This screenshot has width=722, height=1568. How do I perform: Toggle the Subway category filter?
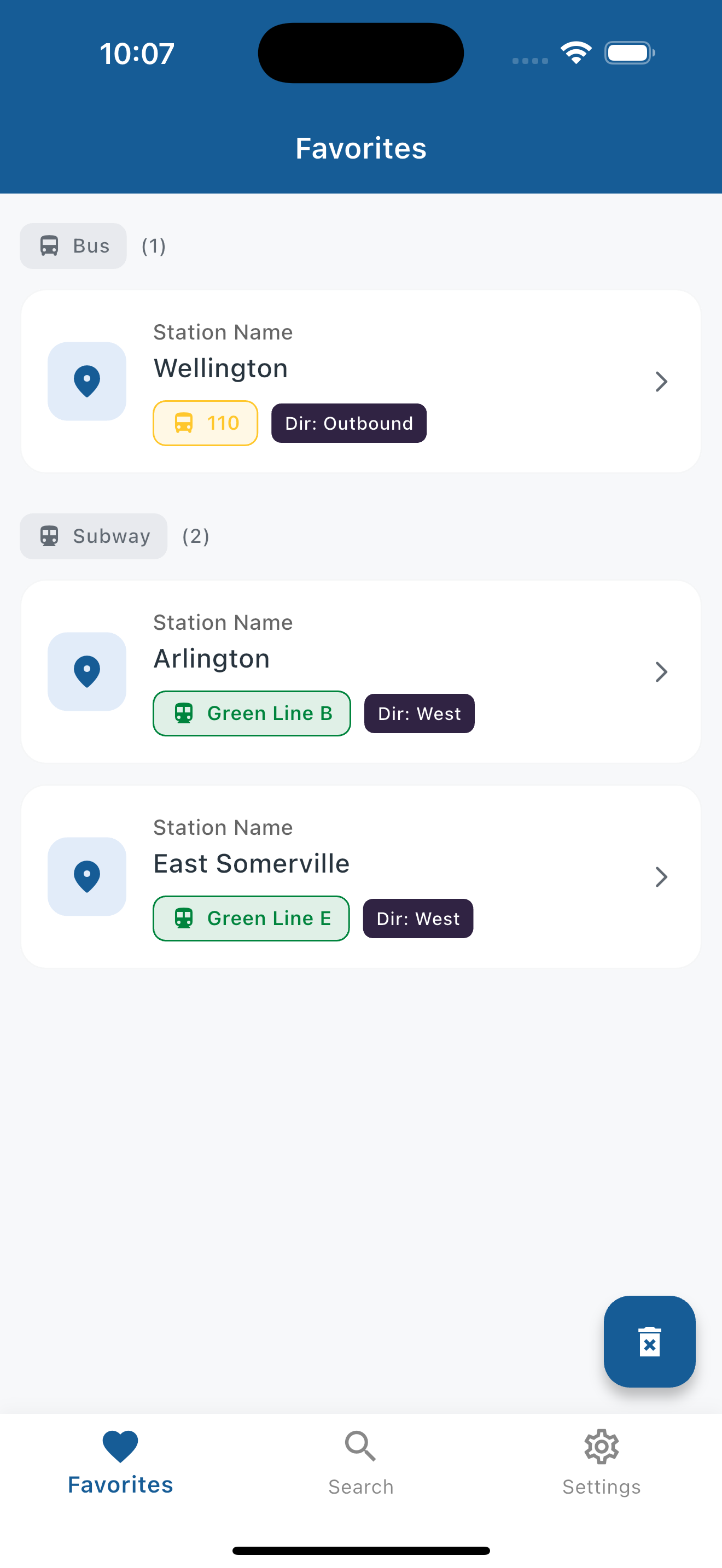(x=92, y=536)
